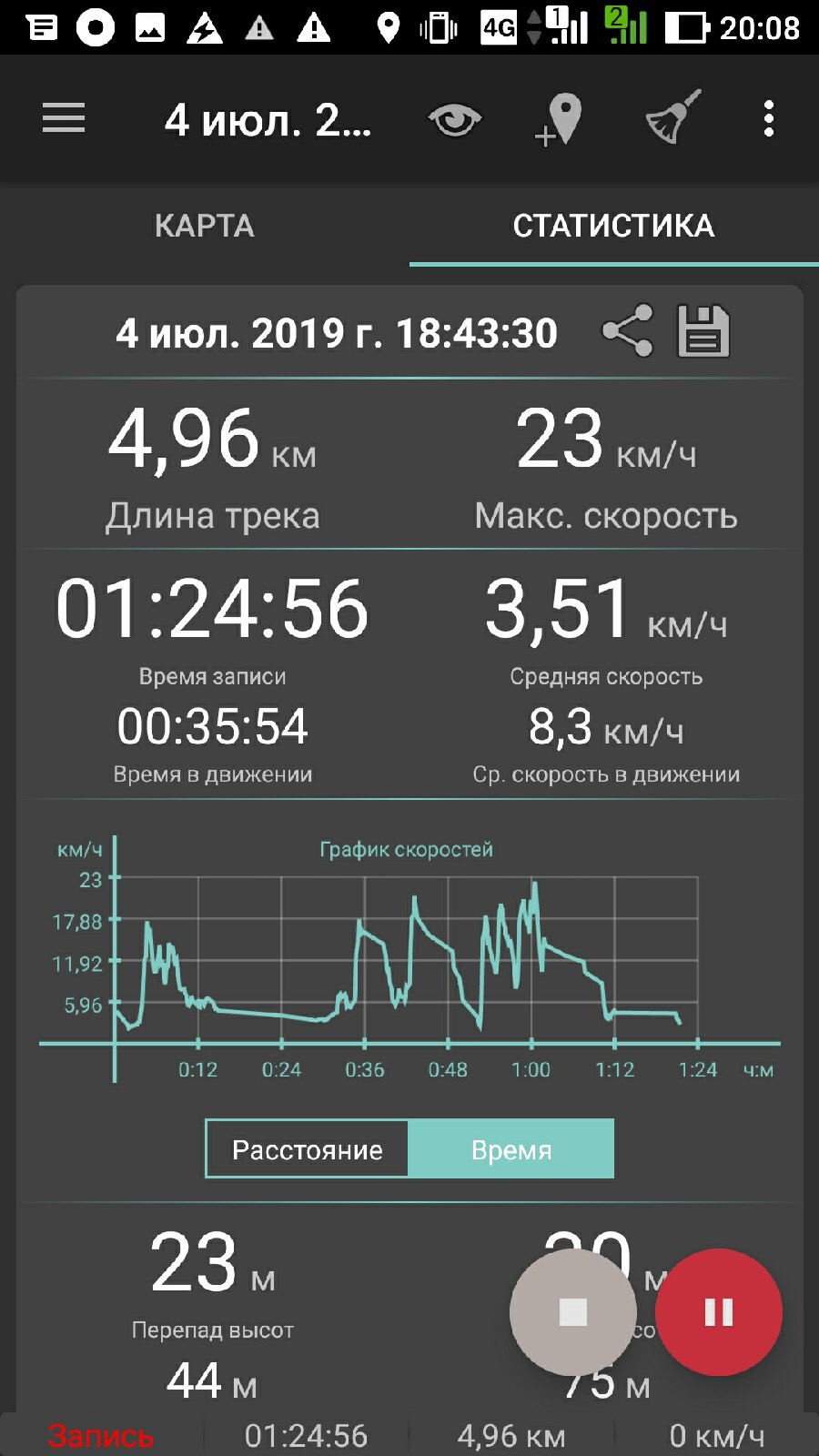This screenshot has height=1456, width=819.
Task: Add a new waypoint marker
Action: [559, 120]
